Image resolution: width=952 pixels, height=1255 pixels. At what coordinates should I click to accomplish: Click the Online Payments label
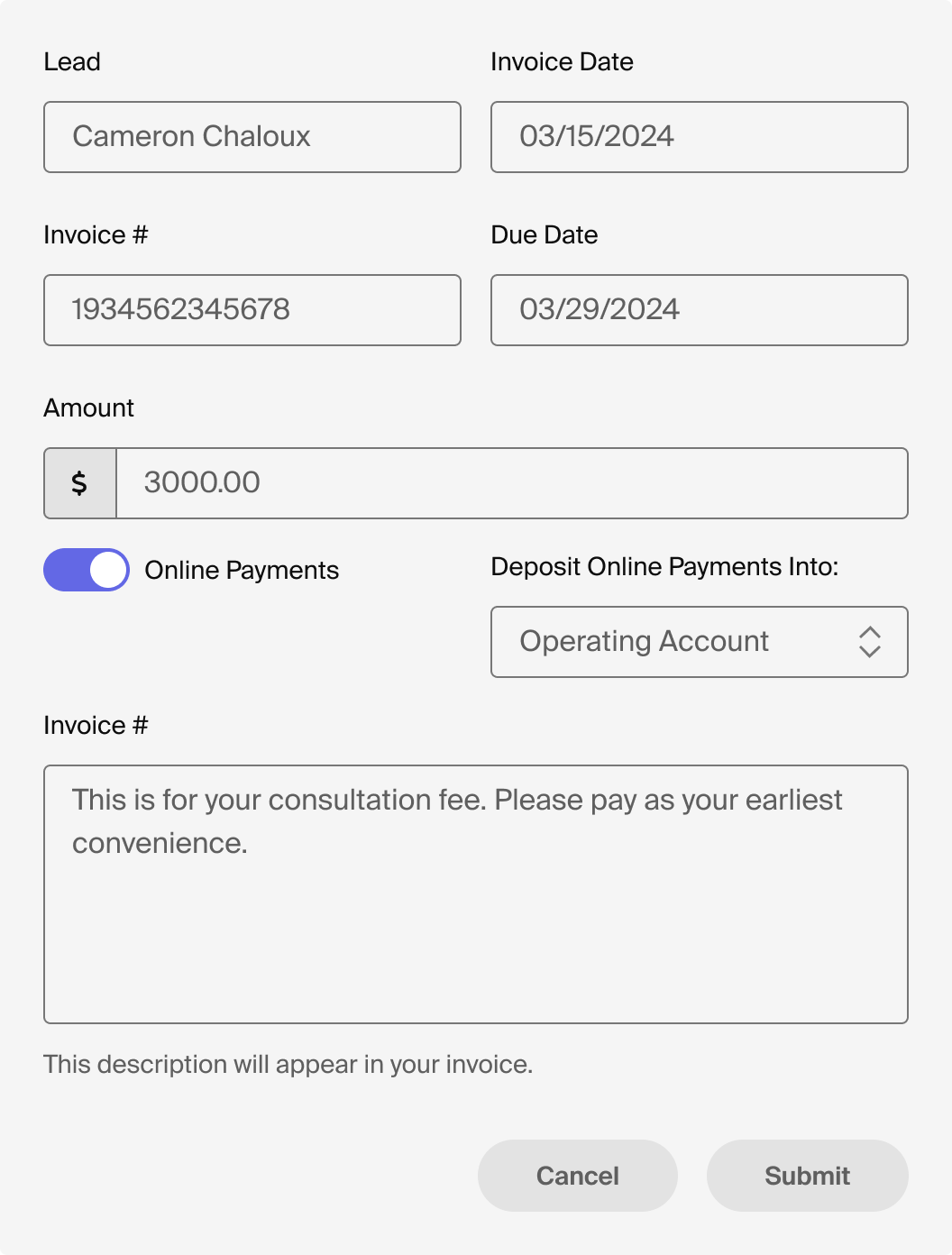click(243, 569)
